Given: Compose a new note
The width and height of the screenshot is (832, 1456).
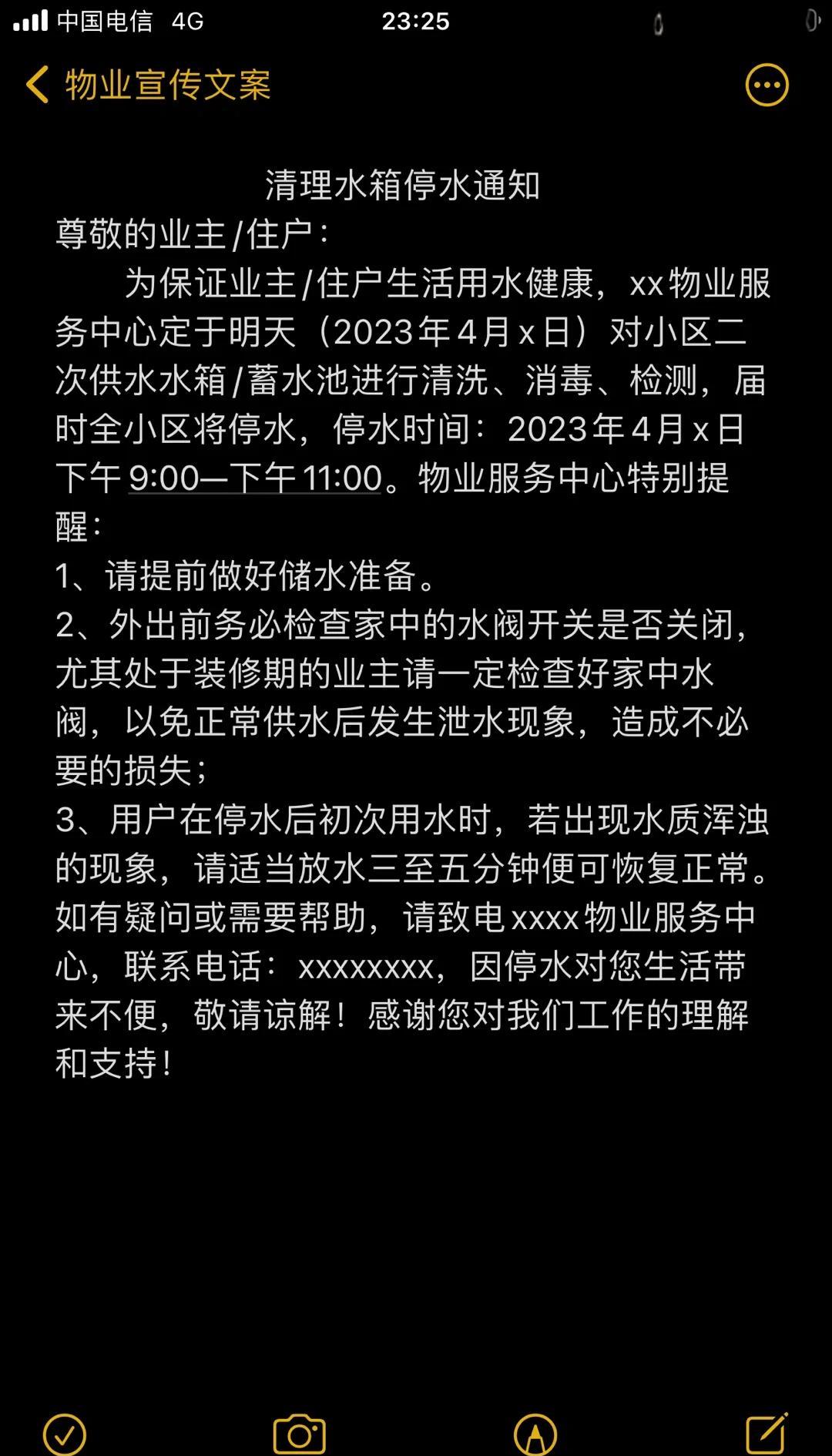Looking at the screenshot, I should point(767,1434).
